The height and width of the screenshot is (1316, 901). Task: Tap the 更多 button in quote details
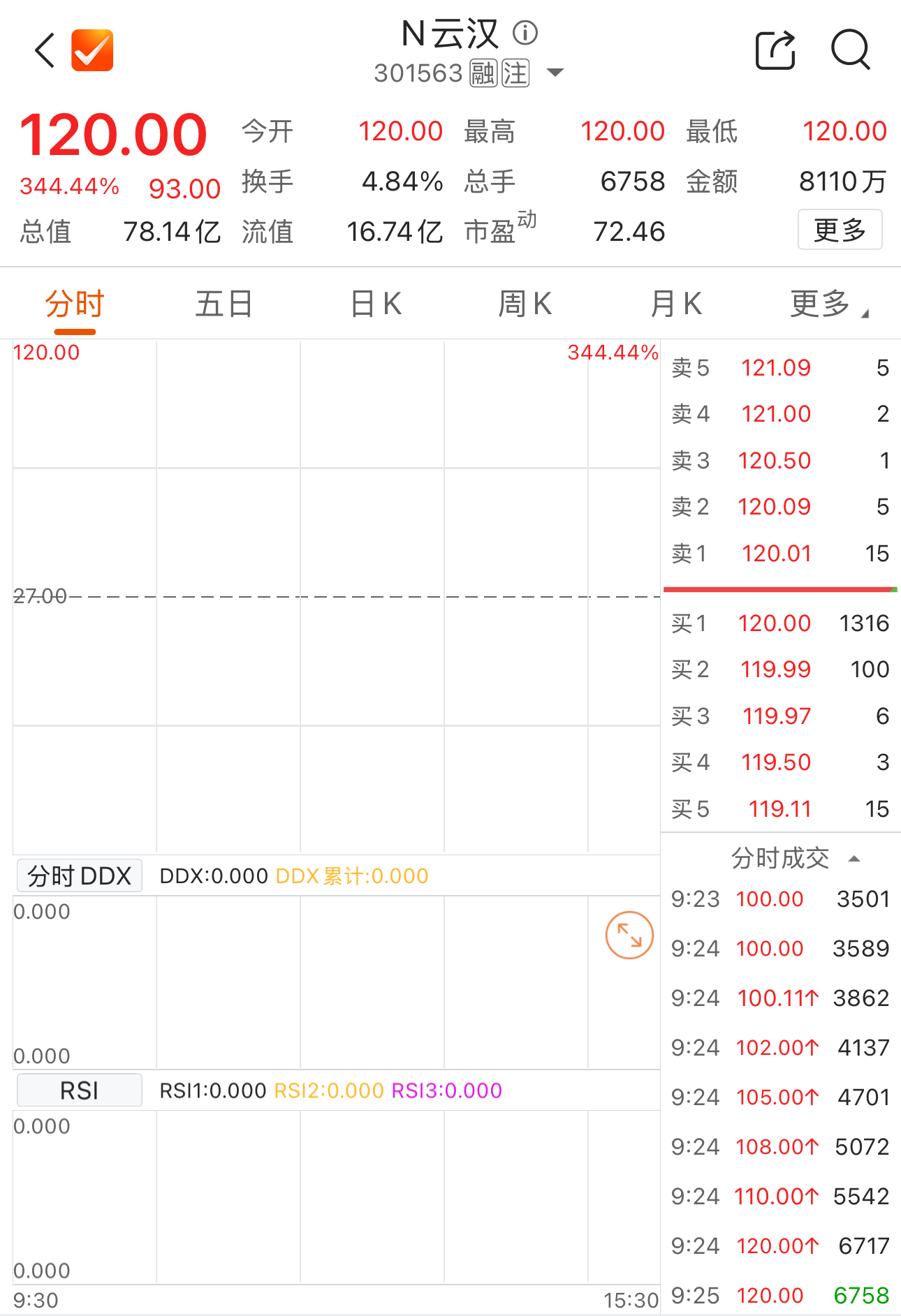pyautogui.click(x=840, y=230)
